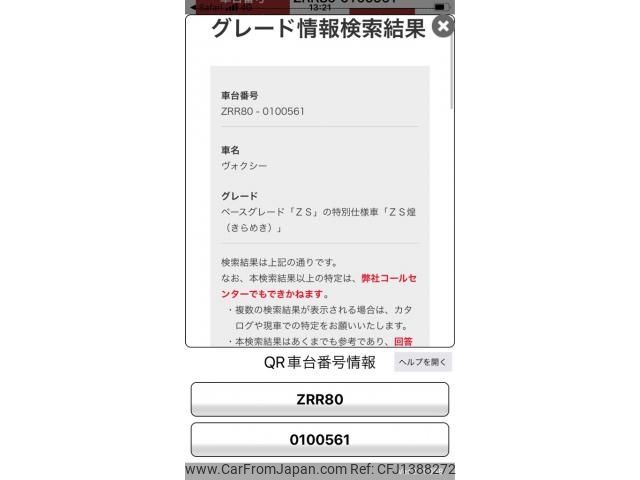Select the 0100561 chassis number button

pyautogui.click(x=320, y=439)
